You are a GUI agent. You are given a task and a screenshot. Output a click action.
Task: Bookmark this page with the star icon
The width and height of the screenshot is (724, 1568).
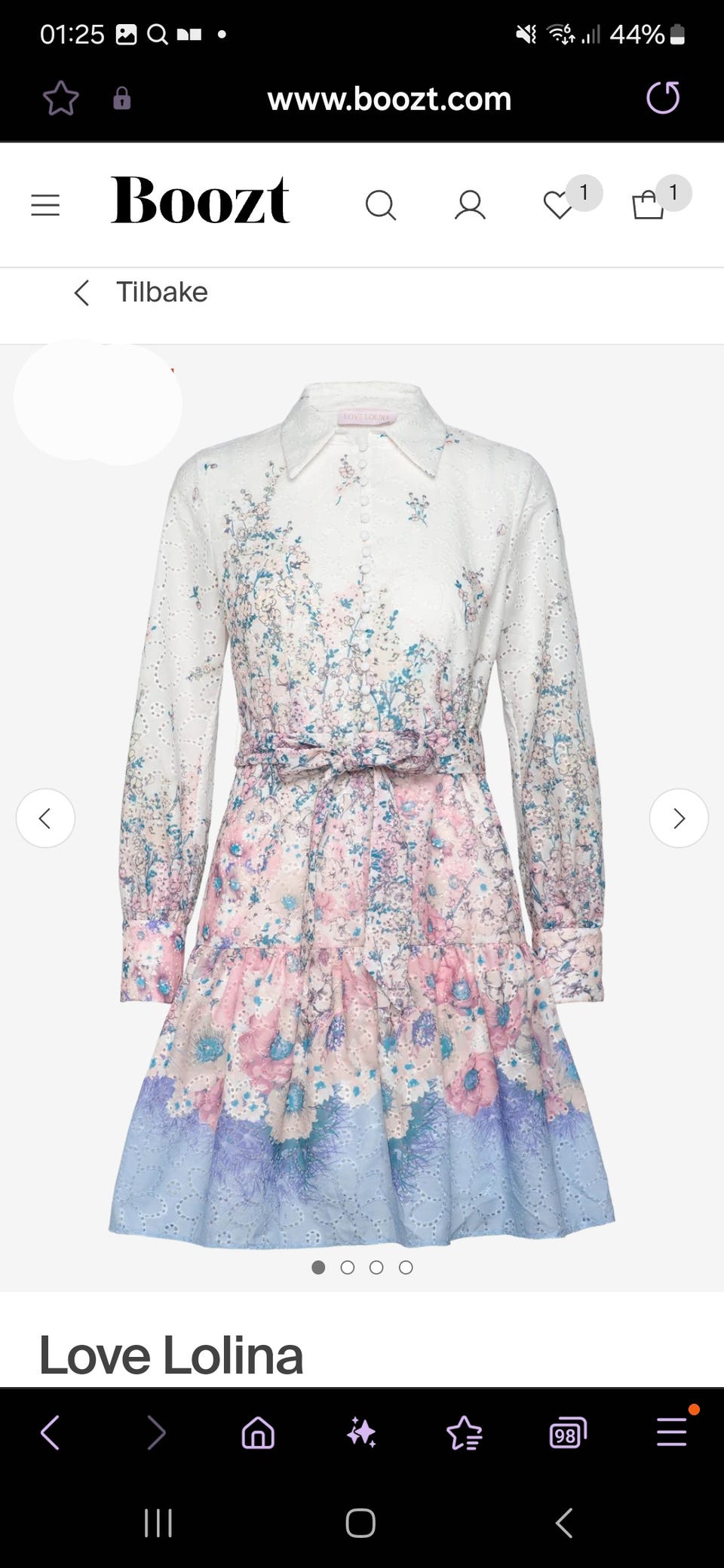point(60,99)
